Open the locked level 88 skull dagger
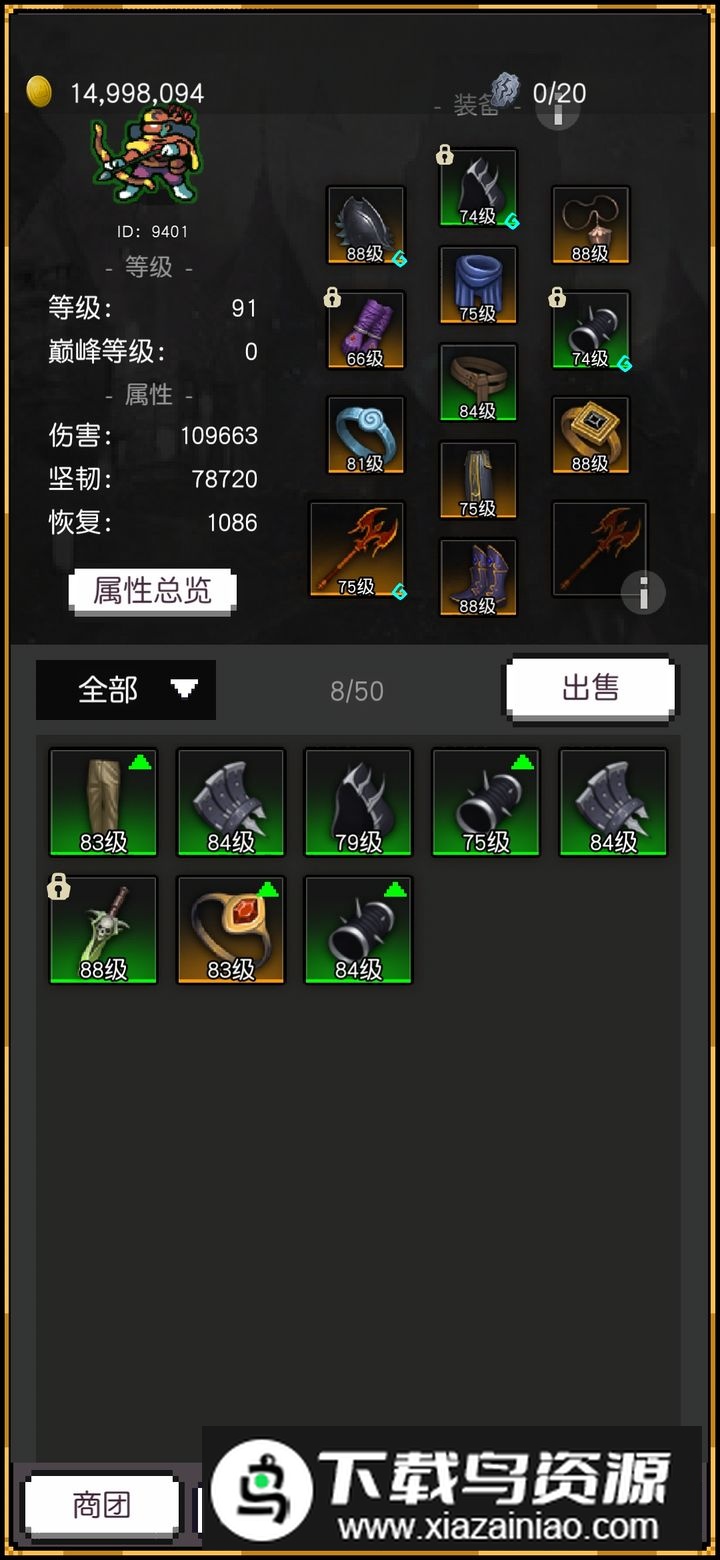Screen dimensions: 720x1560 tap(103, 930)
